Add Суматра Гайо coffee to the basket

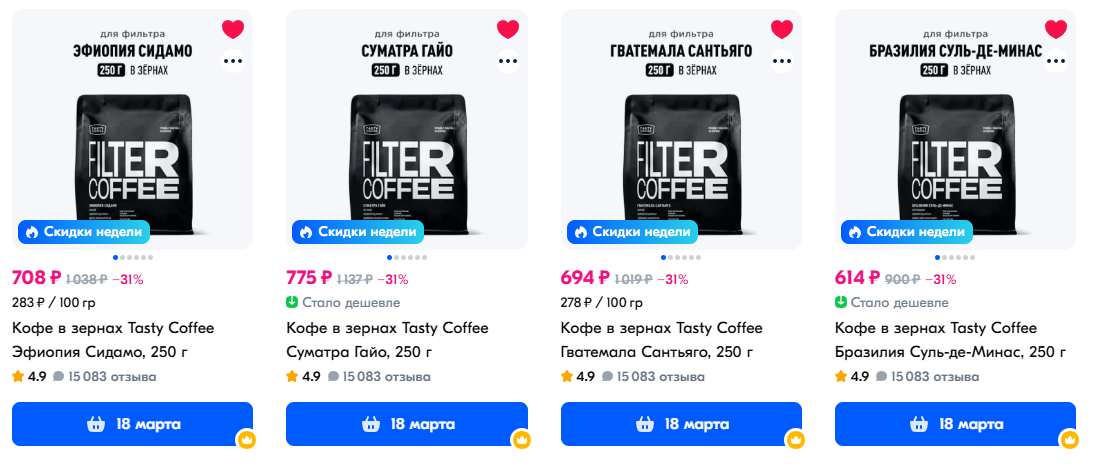[x=406, y=424]
